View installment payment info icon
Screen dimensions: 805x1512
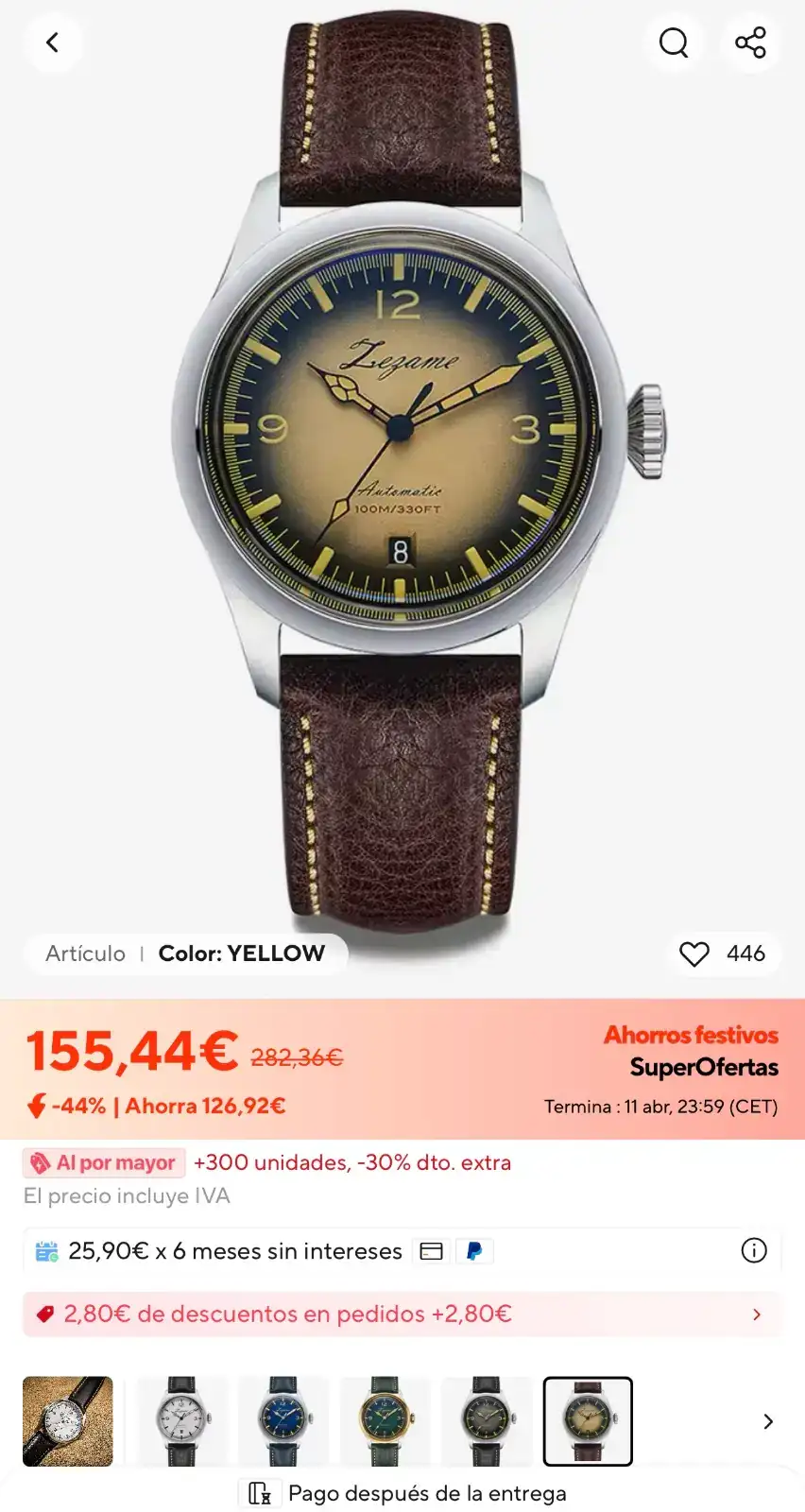pos(753,1250)
